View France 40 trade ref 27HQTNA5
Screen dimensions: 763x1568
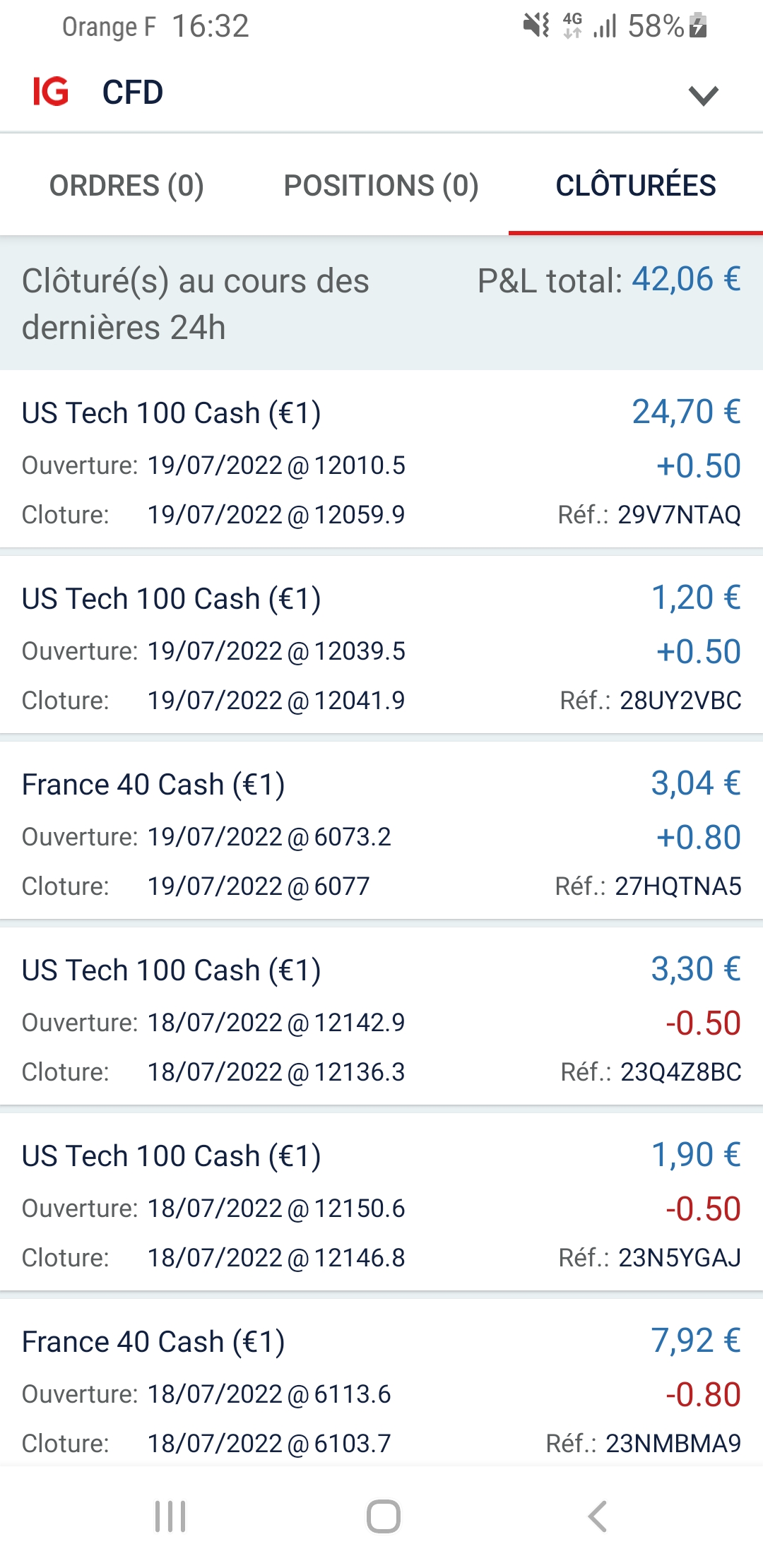(x=381, y=834)
